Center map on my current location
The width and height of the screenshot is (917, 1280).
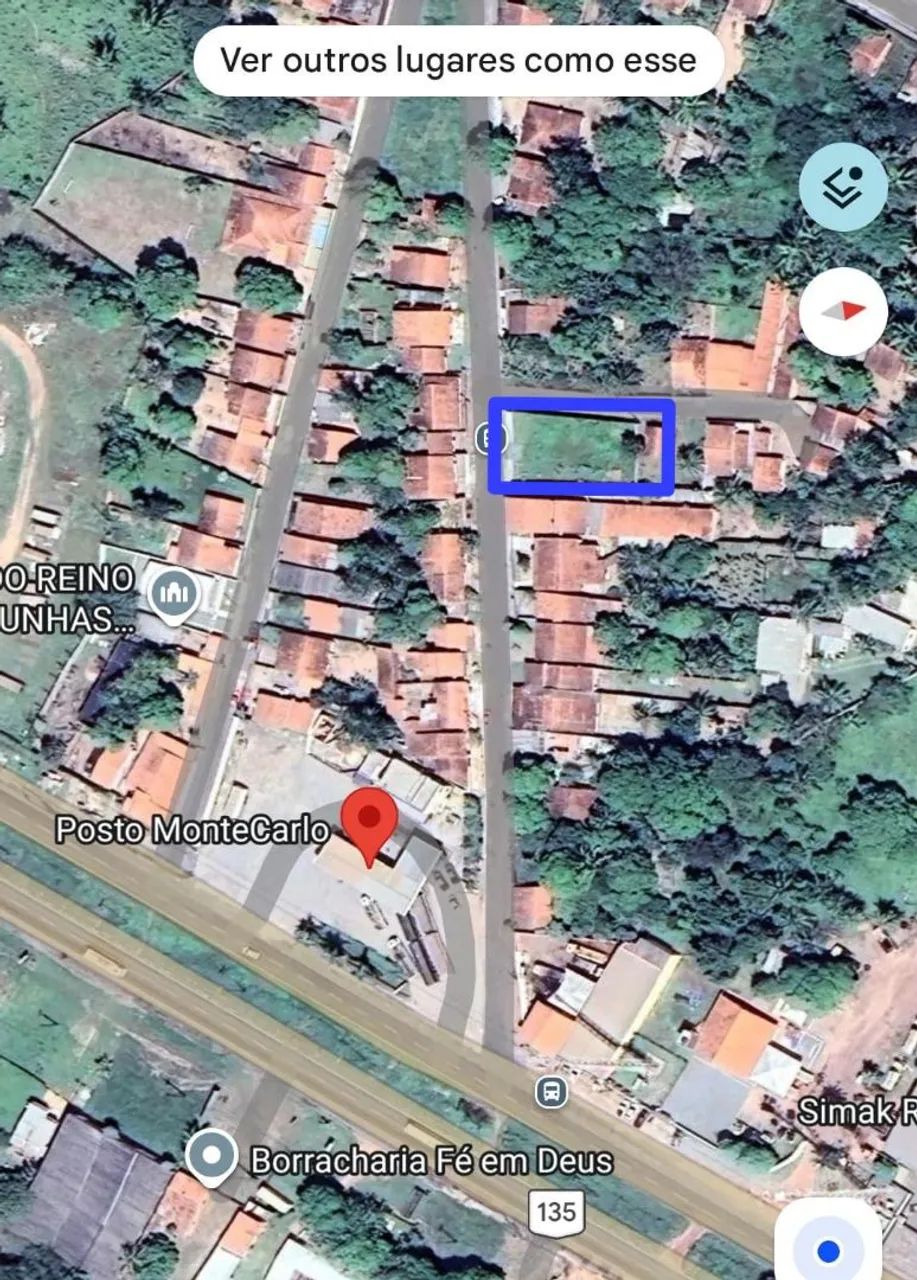(828, 1248)
